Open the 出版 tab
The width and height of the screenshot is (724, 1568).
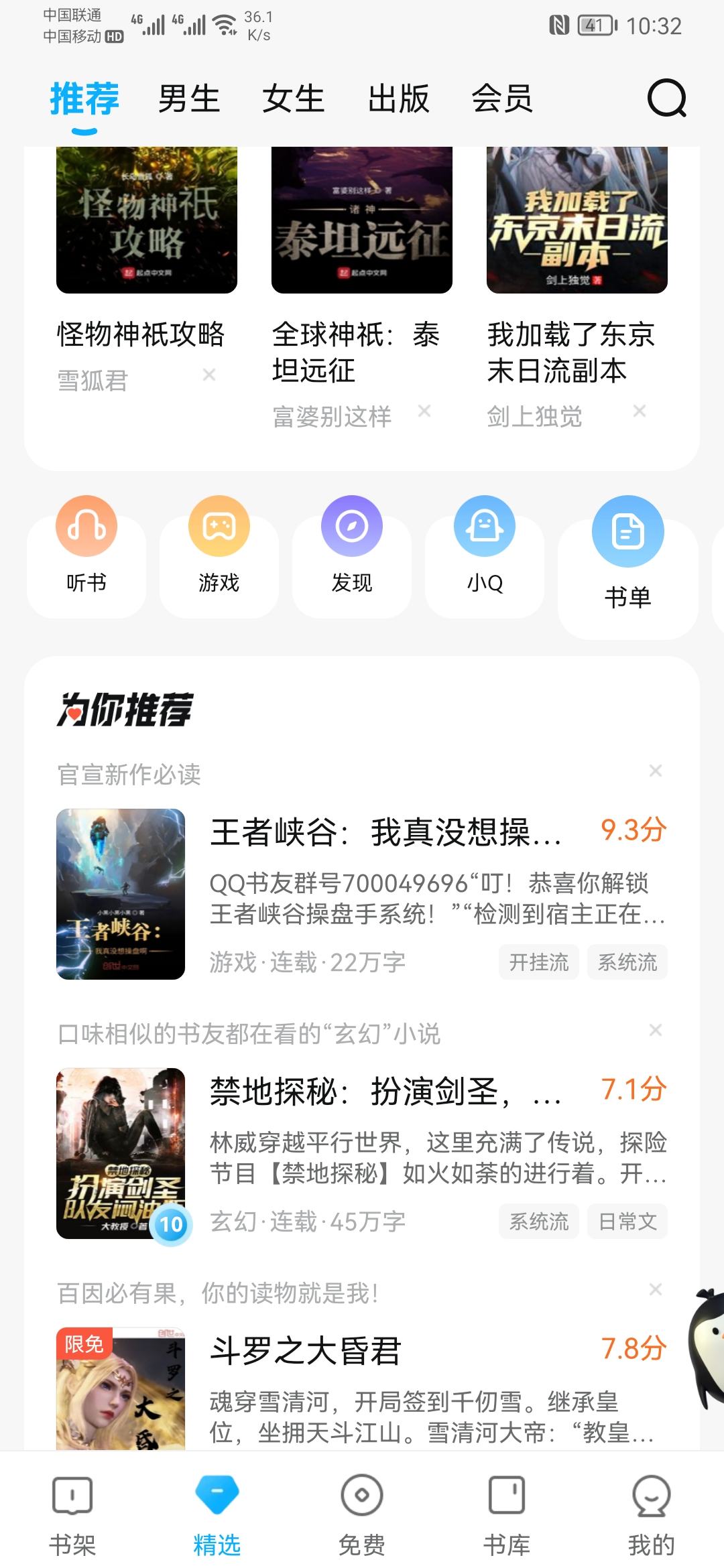click(x=398, y=99)
